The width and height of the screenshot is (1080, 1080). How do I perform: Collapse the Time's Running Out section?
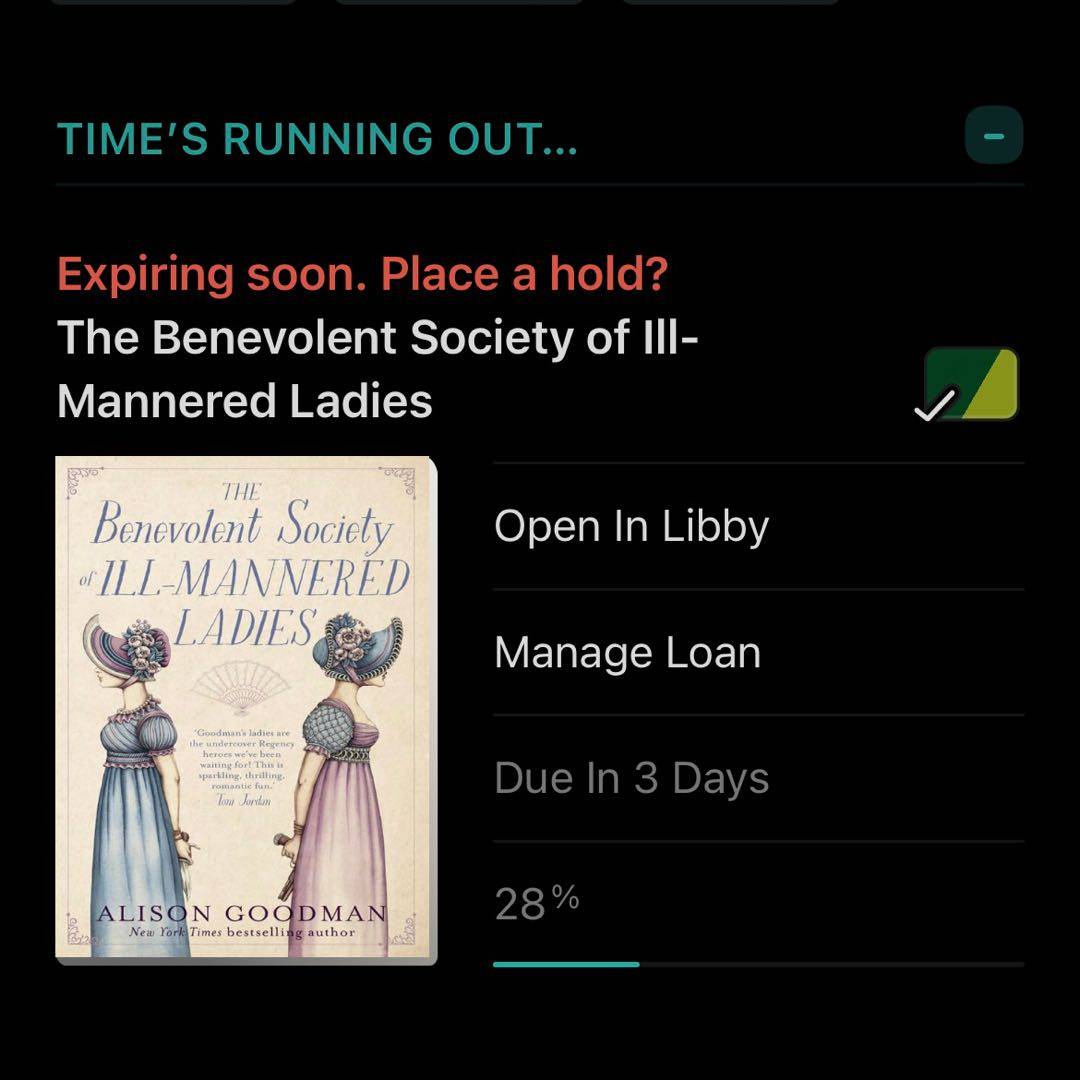point(993,135)
